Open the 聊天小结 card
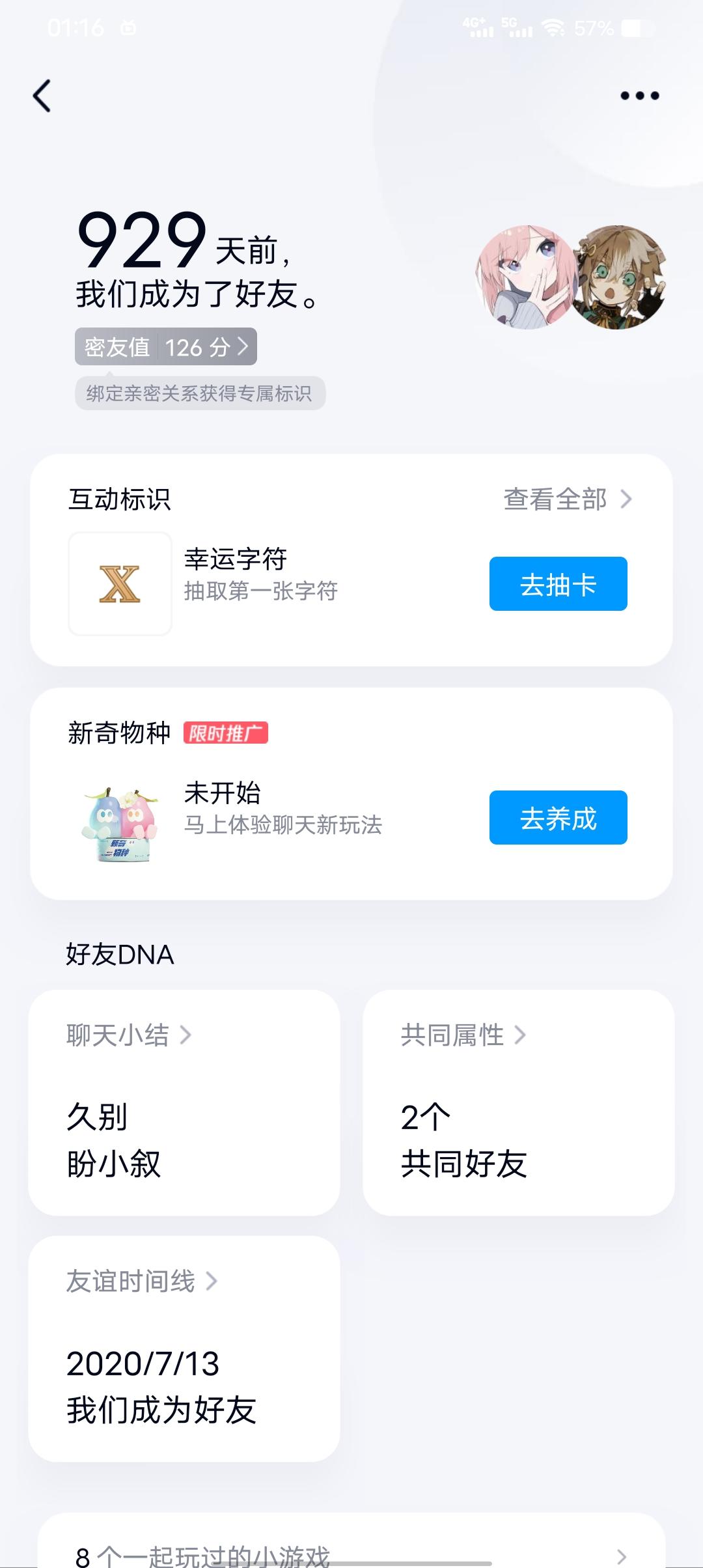The image size is (703, 1568). [x=184, y=1102]
